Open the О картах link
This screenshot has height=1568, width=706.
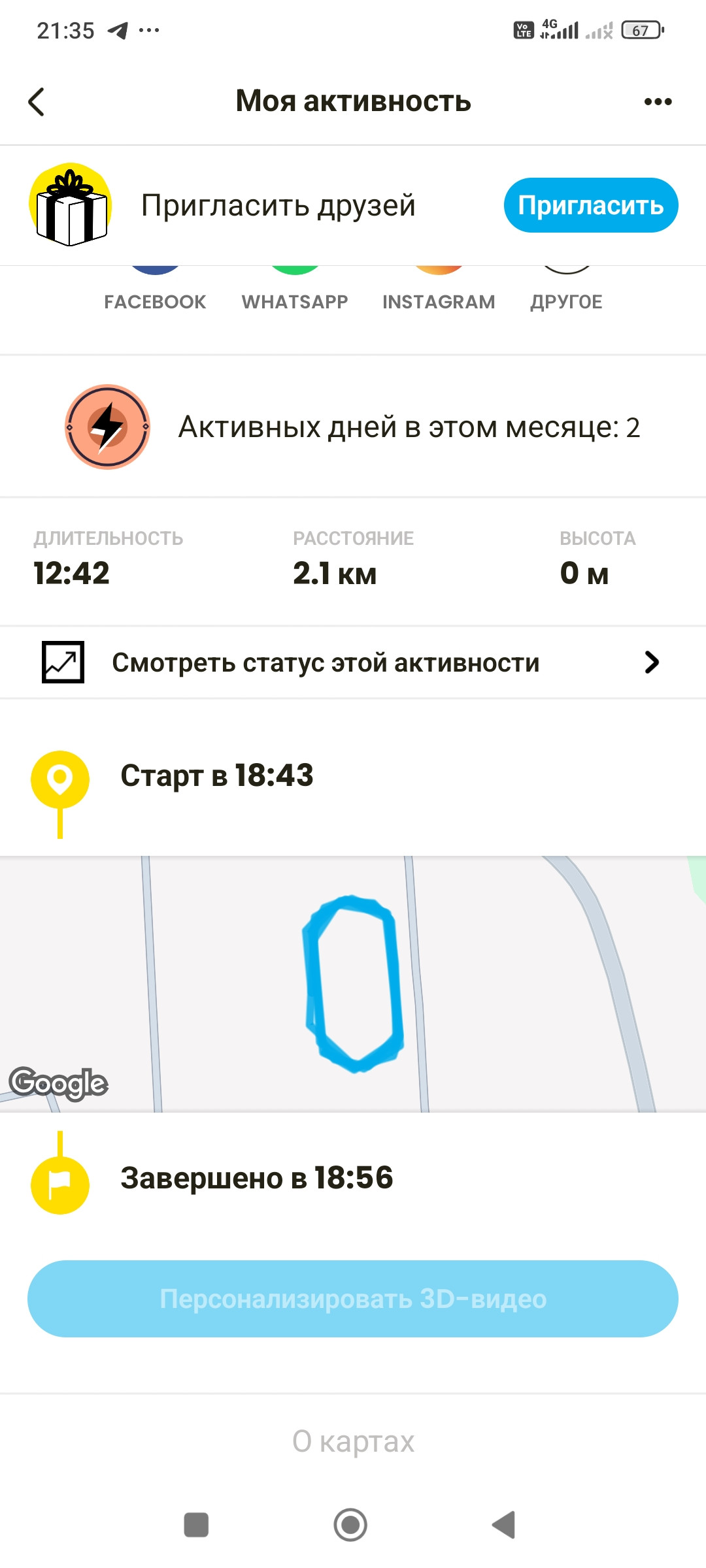pyautogui.click(x=353, y=1441)
